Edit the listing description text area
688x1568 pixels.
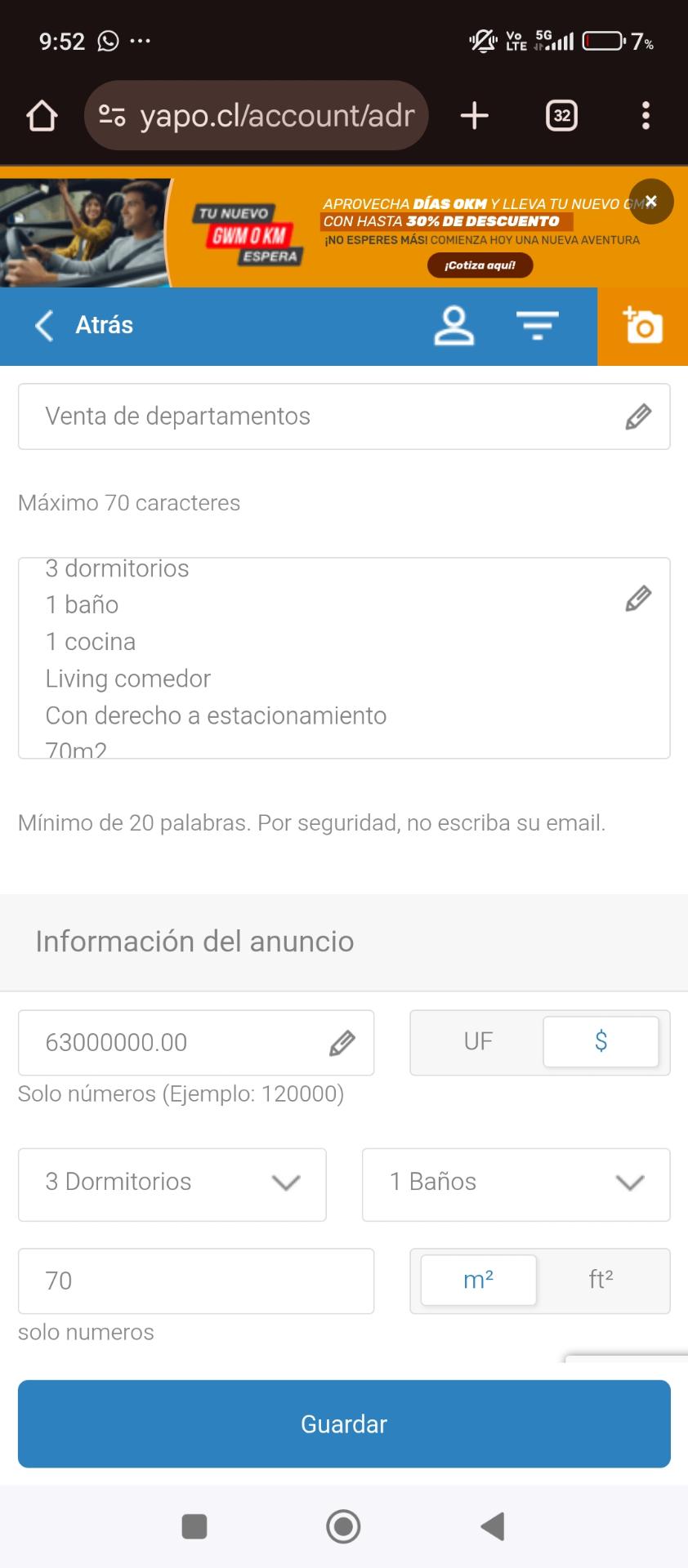327,657
